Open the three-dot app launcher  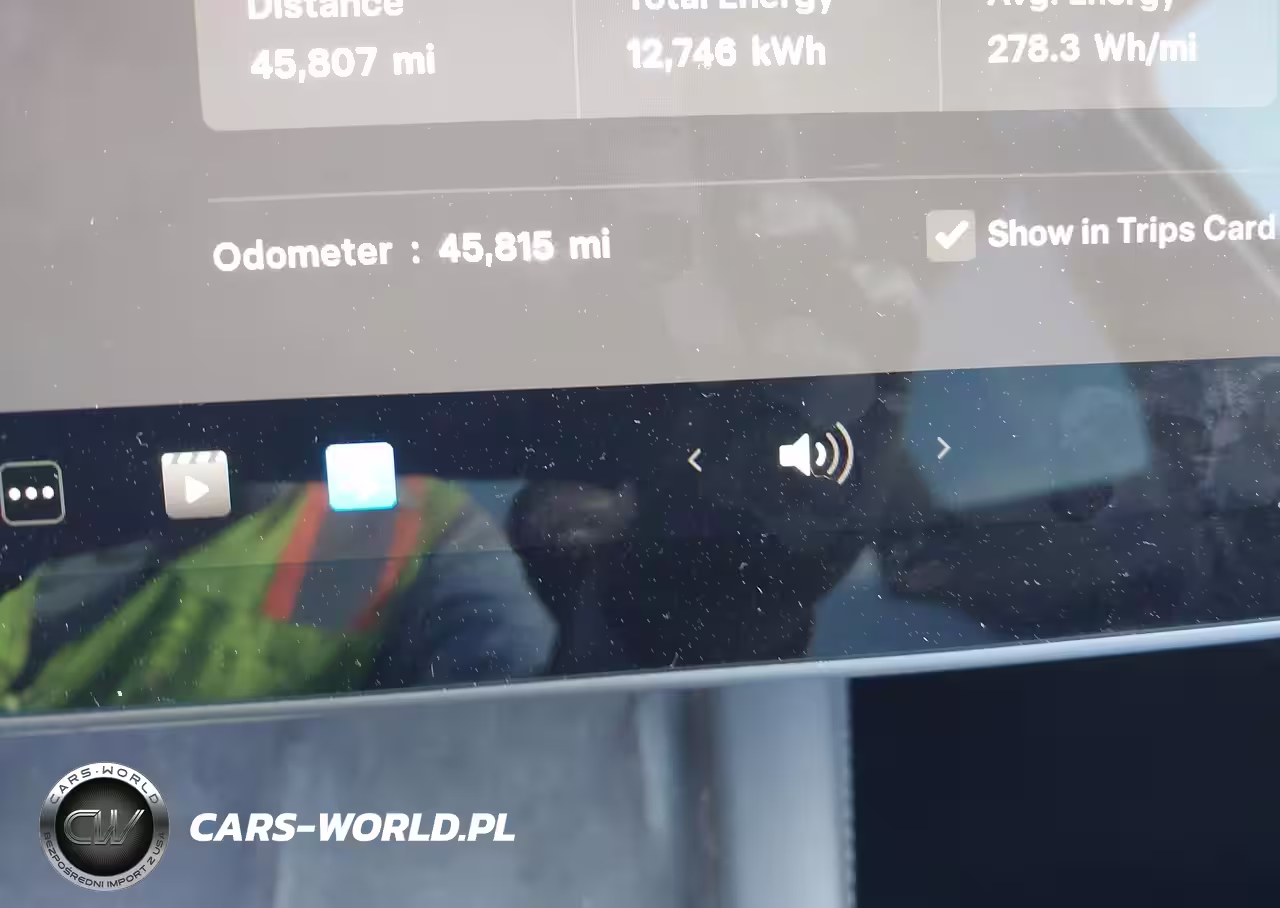(x=31, y=493)
